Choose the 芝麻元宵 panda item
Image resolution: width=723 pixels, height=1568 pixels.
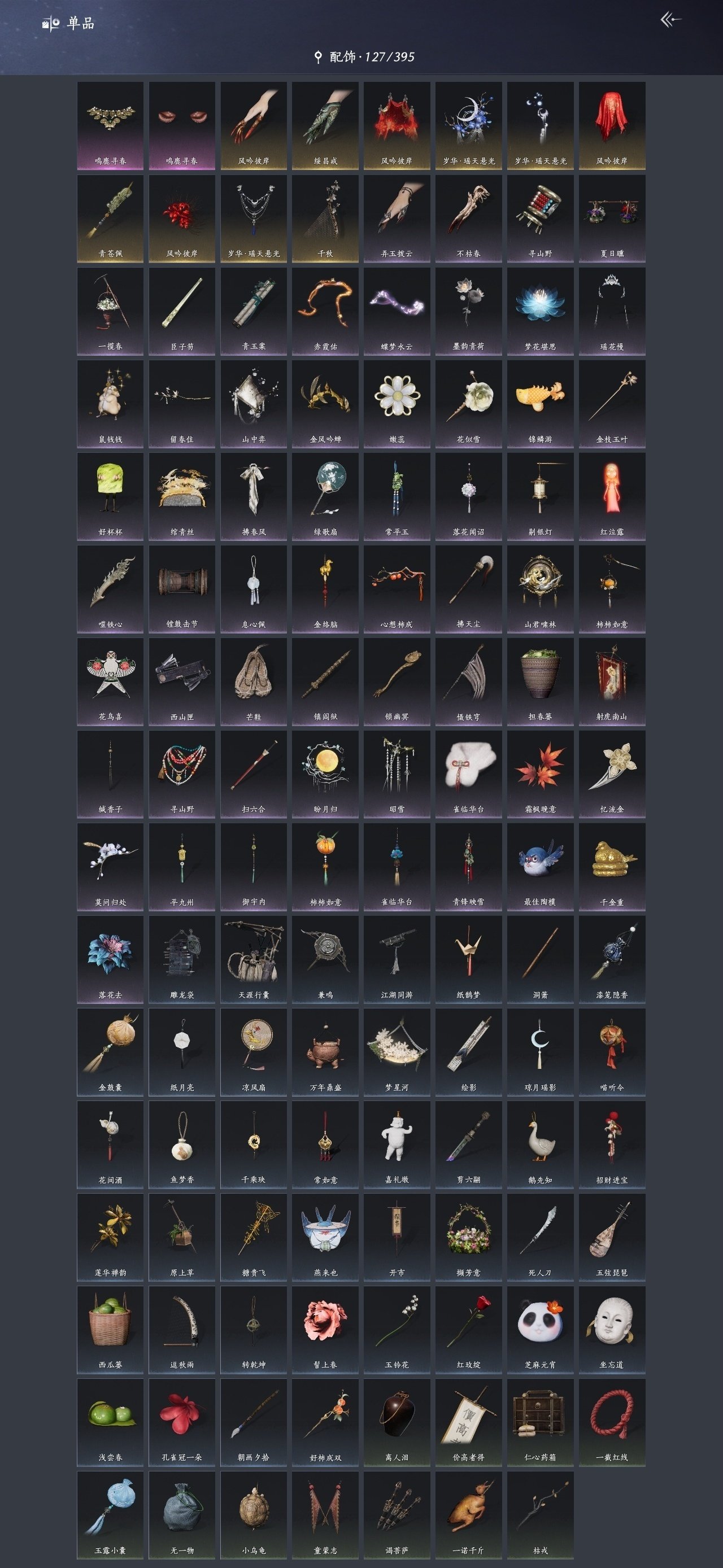(x=540, y=1329)
